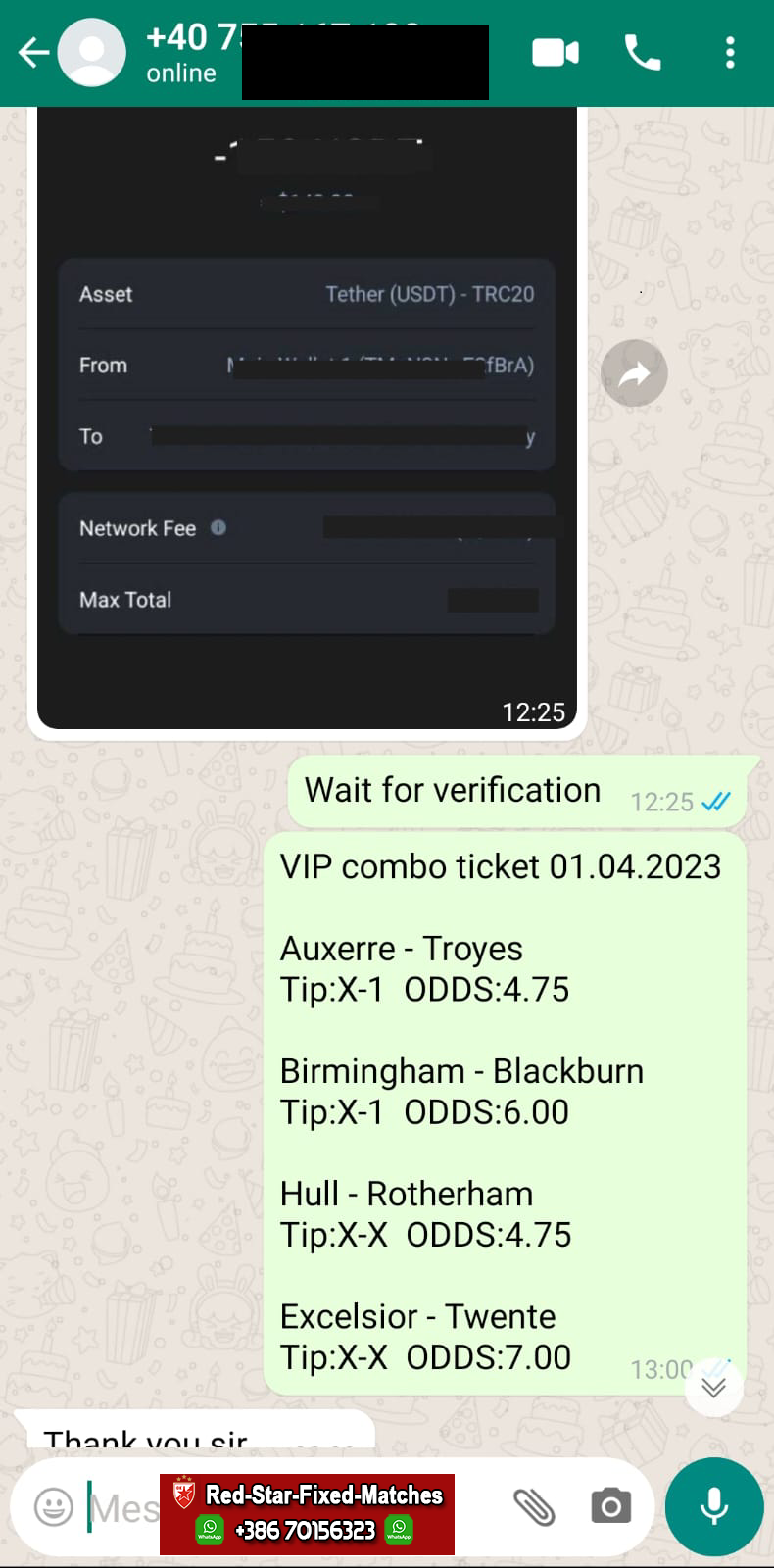Open the emoji picker
774x1568 pixels.
[54, 1506]
